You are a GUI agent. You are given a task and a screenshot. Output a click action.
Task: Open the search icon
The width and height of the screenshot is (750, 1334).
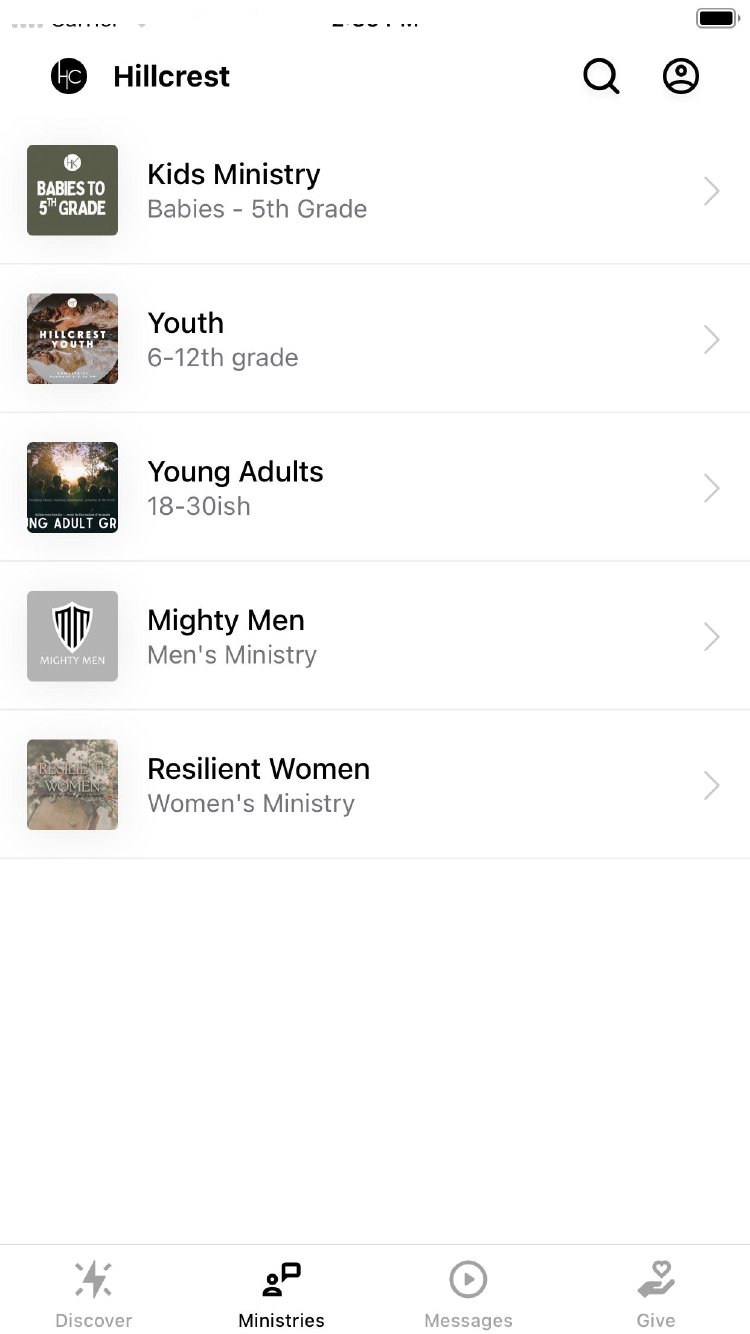pyautogui.click(x=601, y=76)
